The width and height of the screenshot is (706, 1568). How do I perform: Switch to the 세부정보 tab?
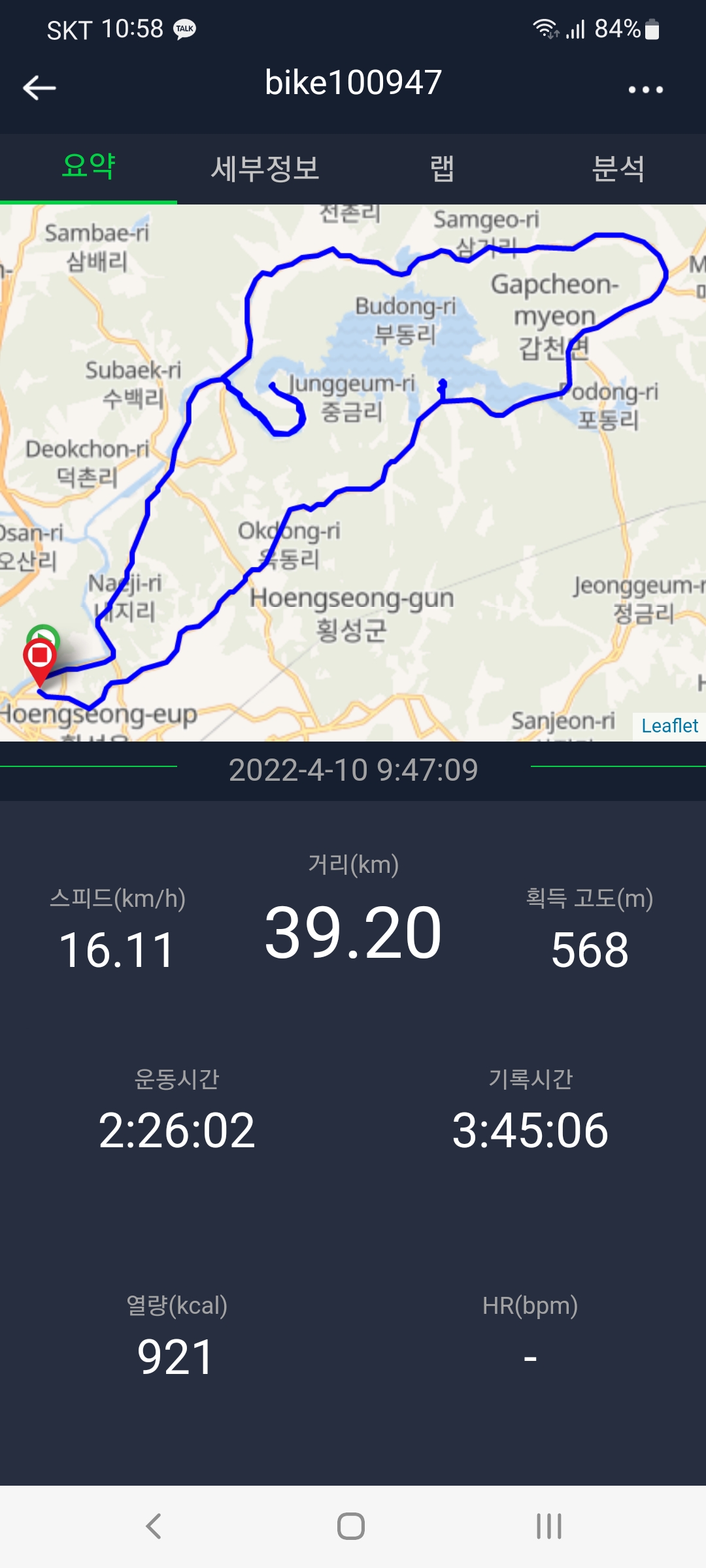tap(265, 169)
